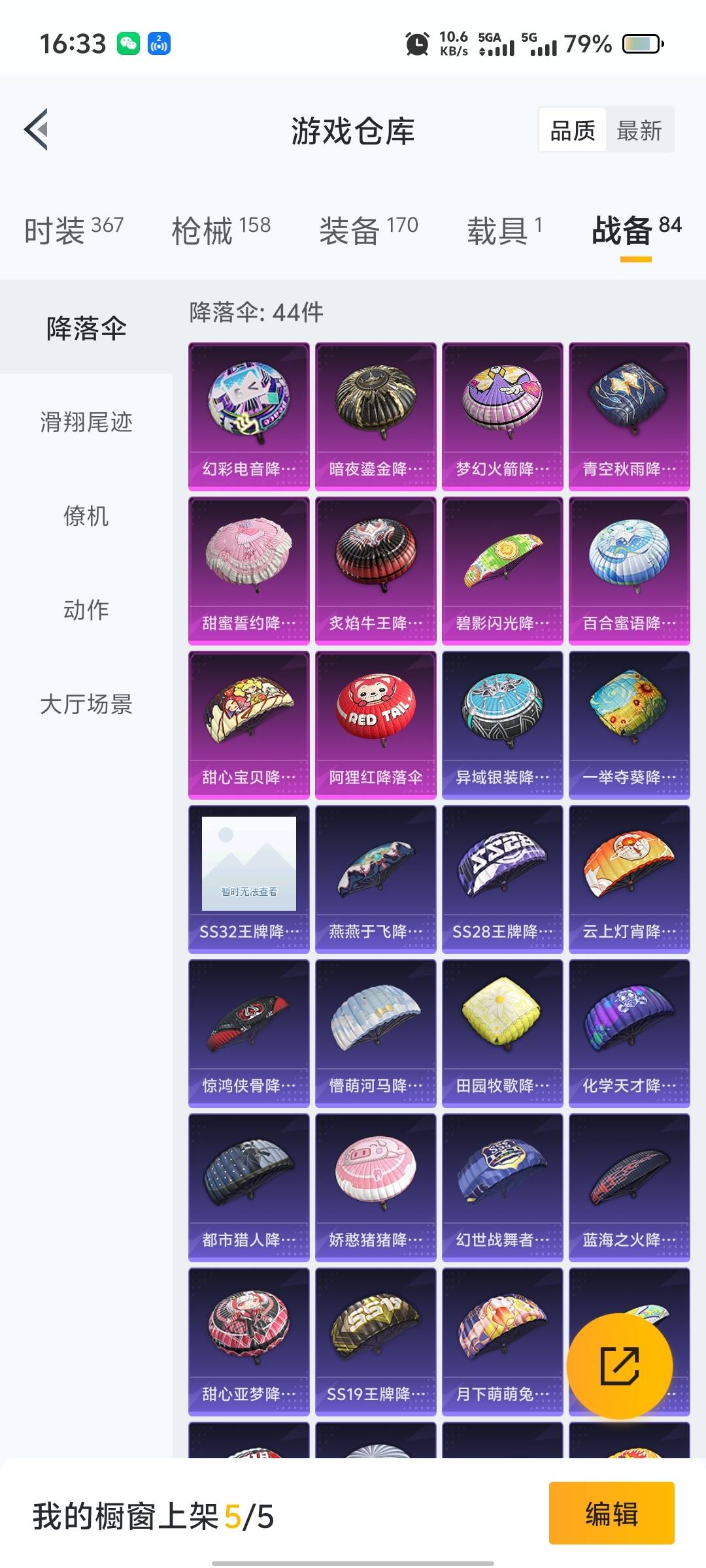The image size is (706, 1568).
Task: Open the 幻彩电音 parachute item
Action: [248, 416]
